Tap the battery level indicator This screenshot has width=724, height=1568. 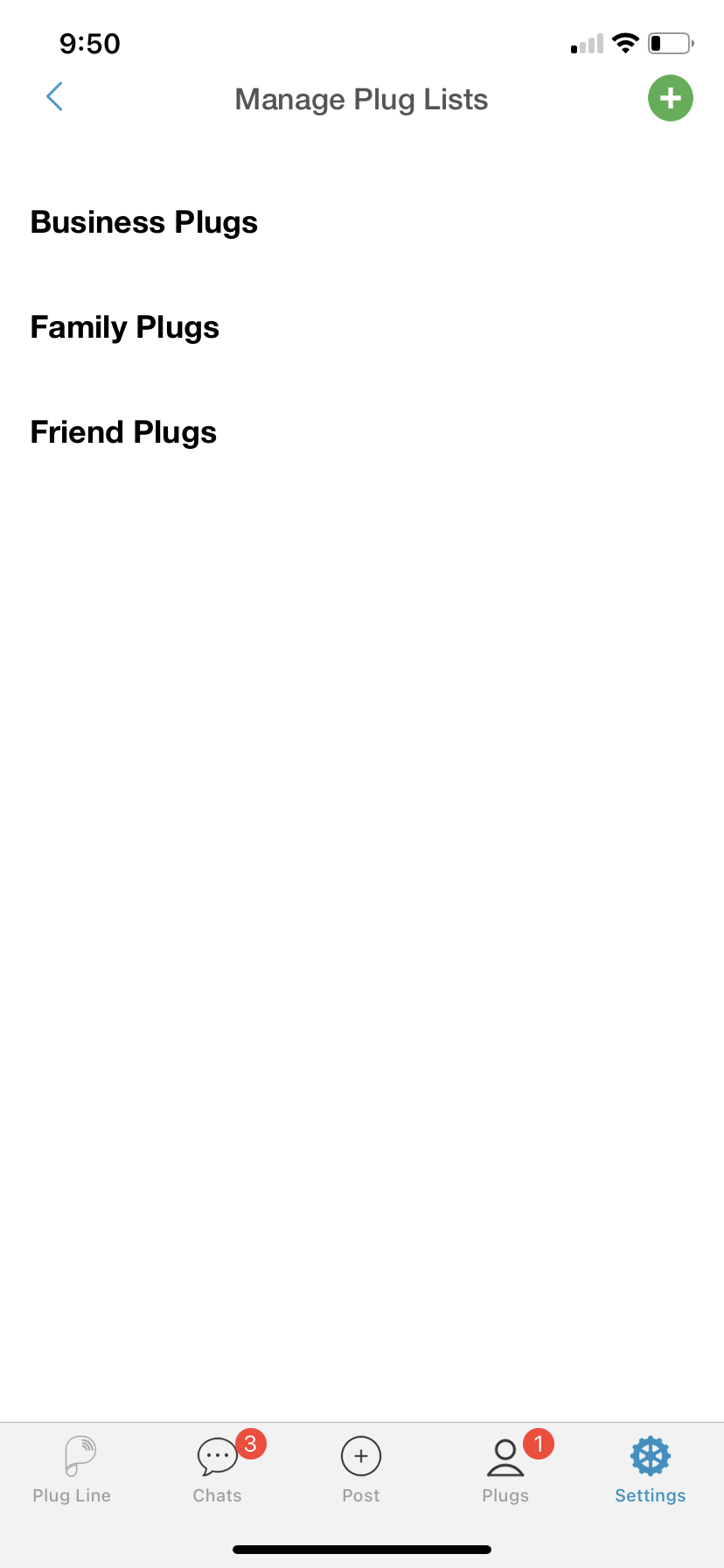pyautogui.click(x=670, y=42)
